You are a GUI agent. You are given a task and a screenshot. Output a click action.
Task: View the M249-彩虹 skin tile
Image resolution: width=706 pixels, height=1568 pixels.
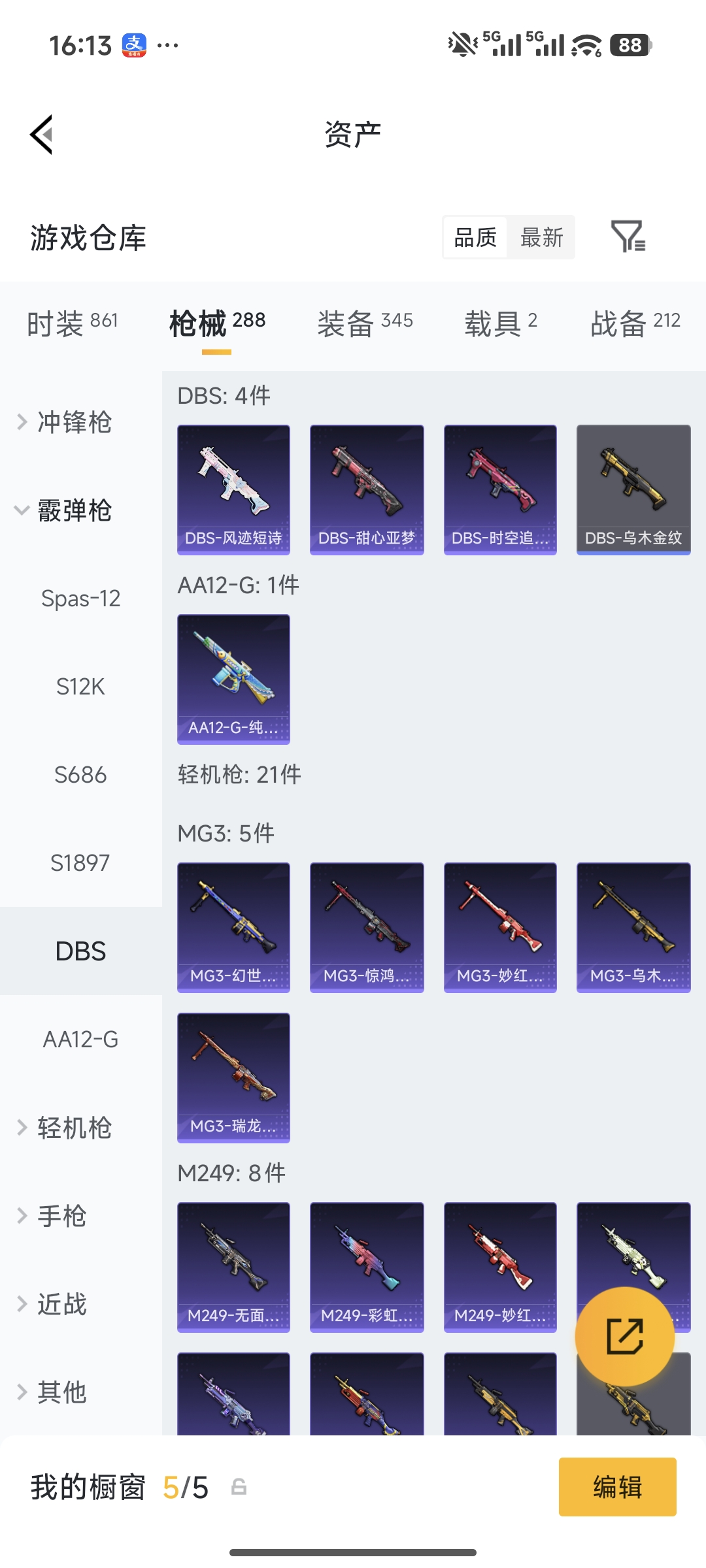367,1267
